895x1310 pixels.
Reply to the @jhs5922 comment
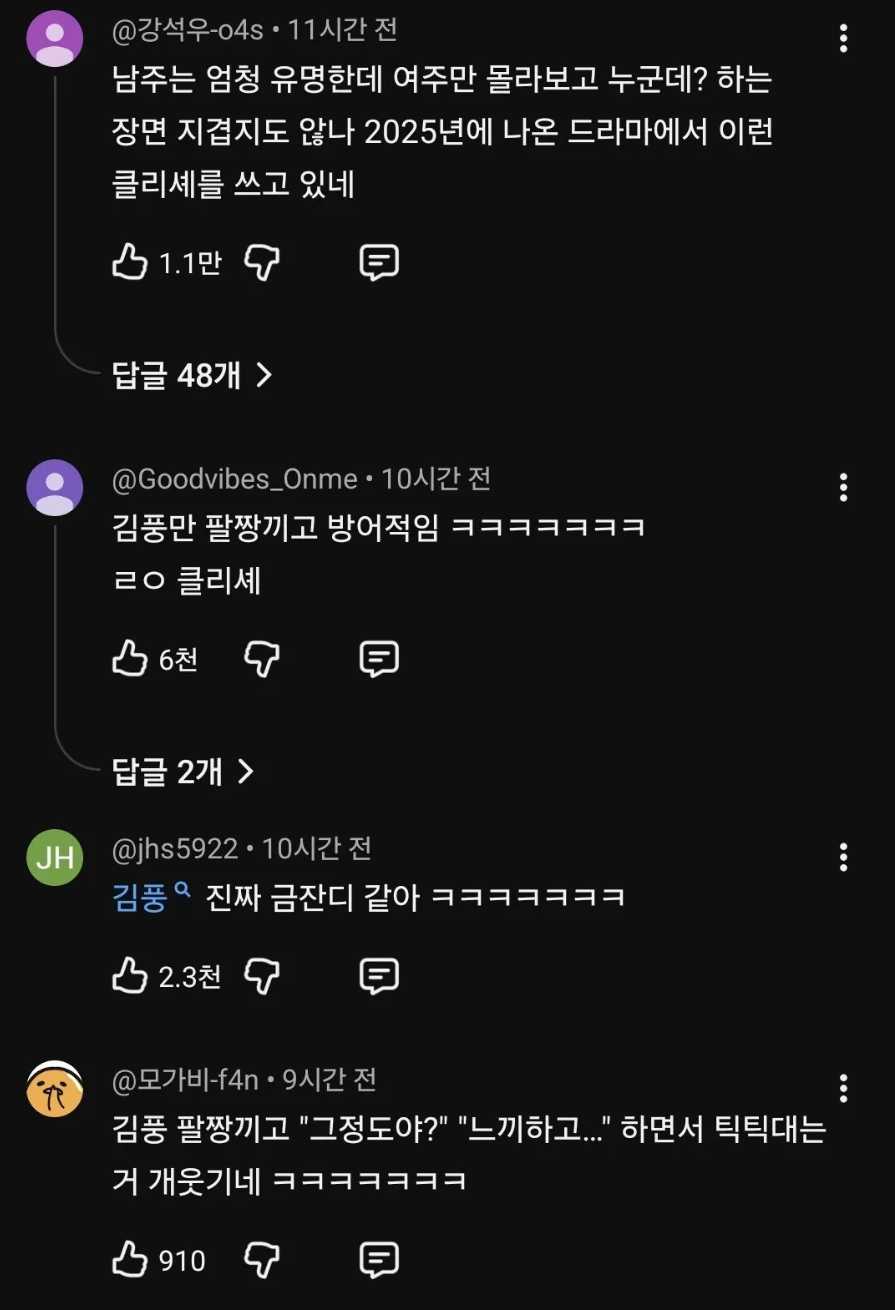[379, 975]
